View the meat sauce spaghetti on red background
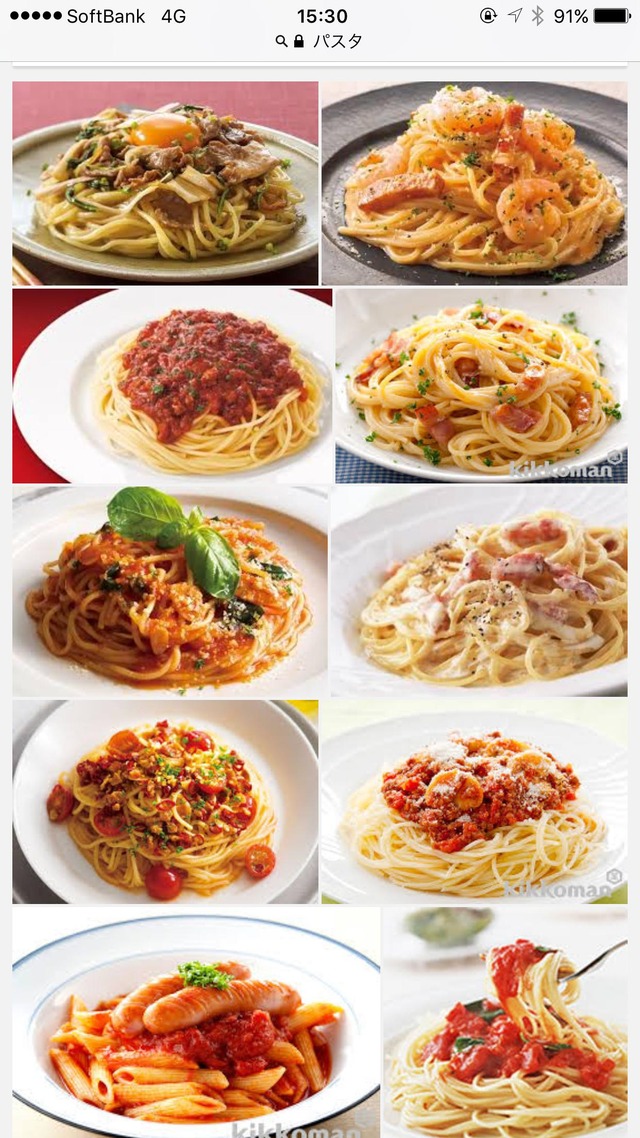Viewport: 640px width, 1138px height. [x=171, y=387]
